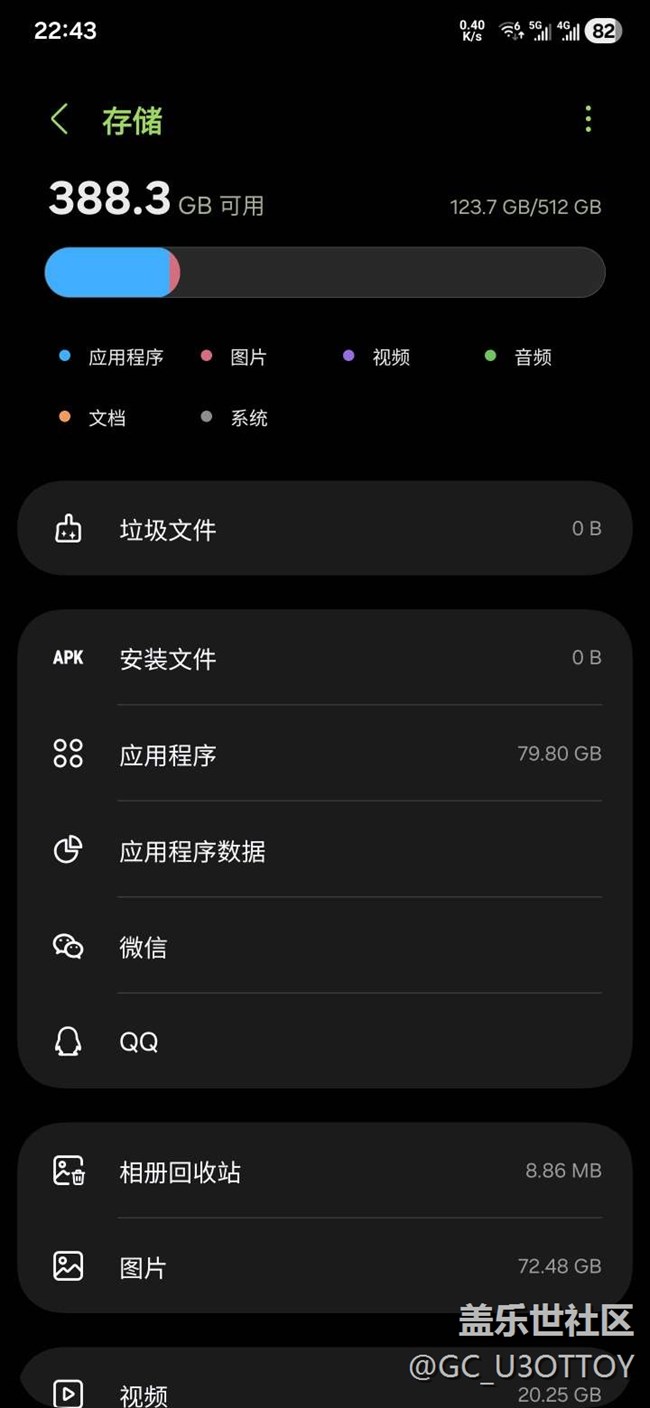Open 图片 storage row
The image size is (650, 1408).
coord(325,1267)
